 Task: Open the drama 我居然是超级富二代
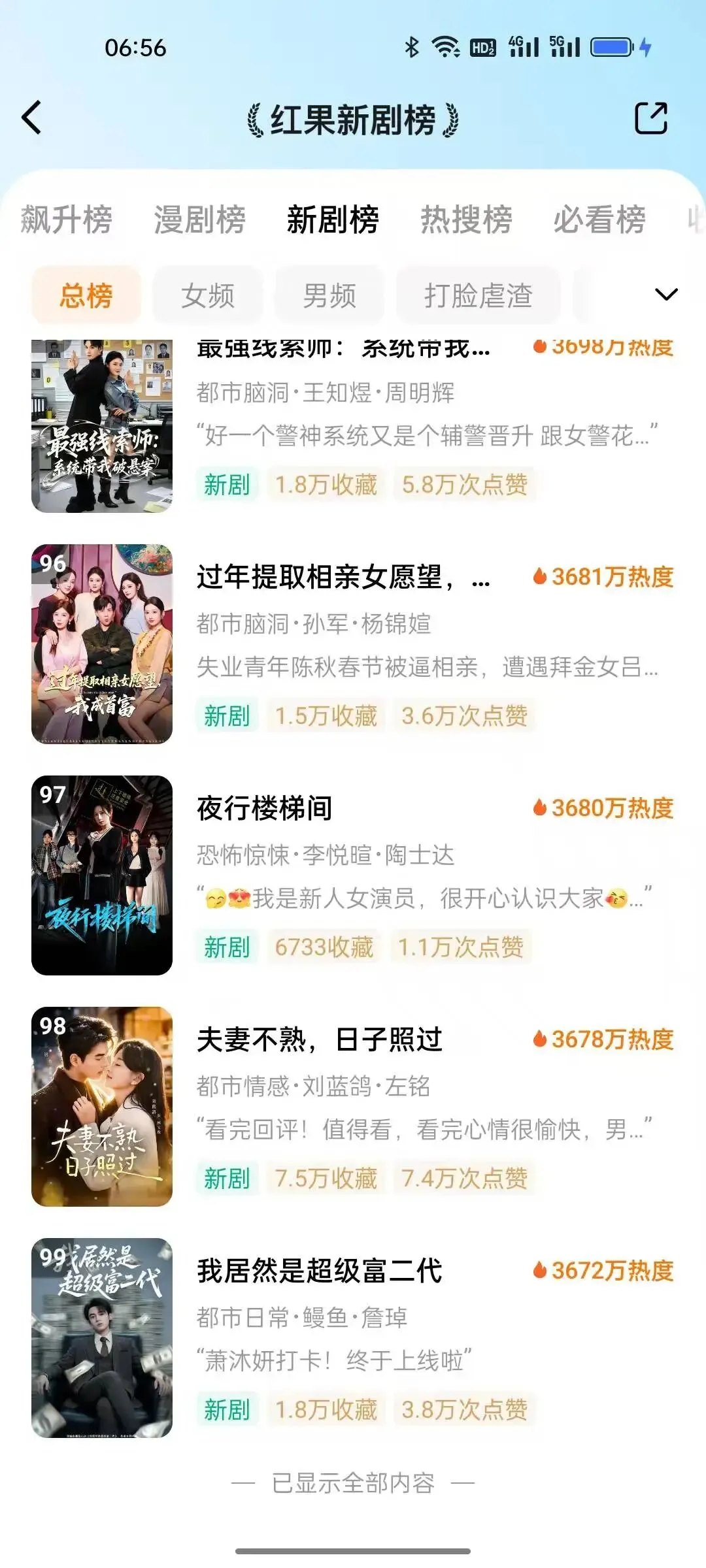pyautogui.click(x=320, y=1271)
